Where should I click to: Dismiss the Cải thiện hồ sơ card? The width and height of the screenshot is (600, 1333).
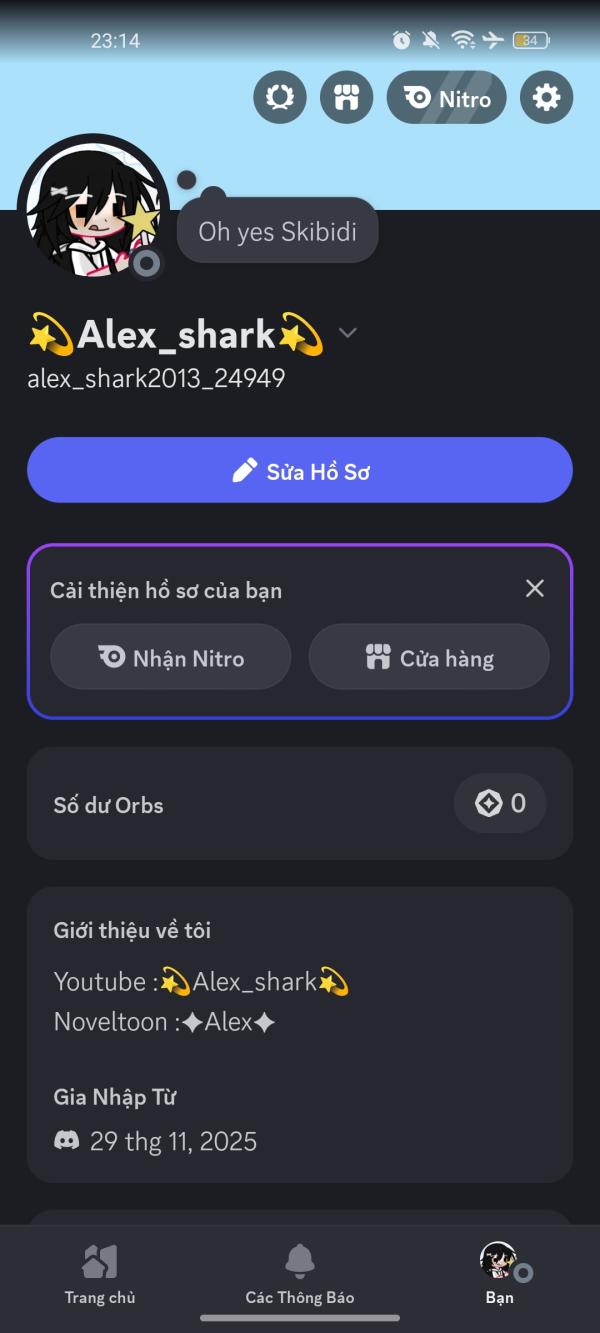click(x=535, y=588)
